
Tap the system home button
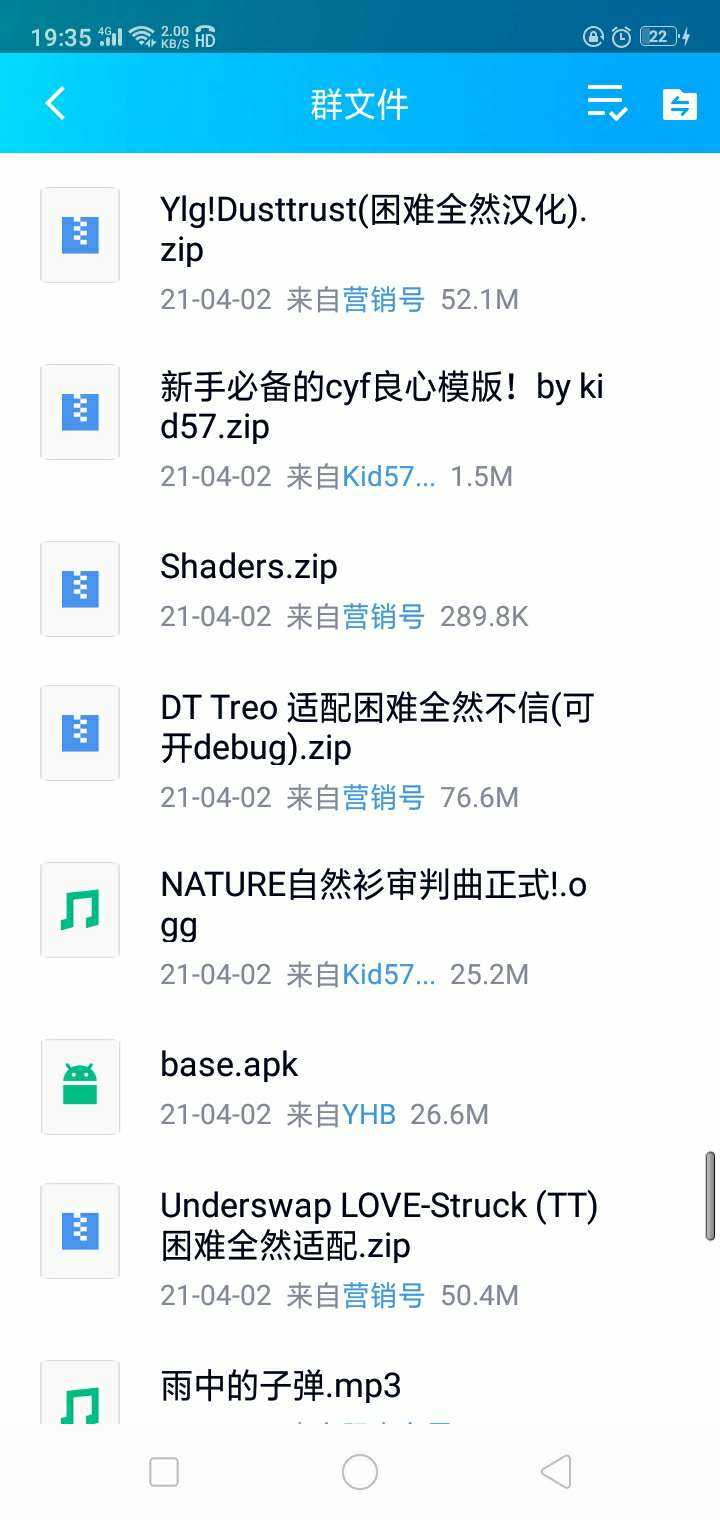click(x=360, y=1472)
